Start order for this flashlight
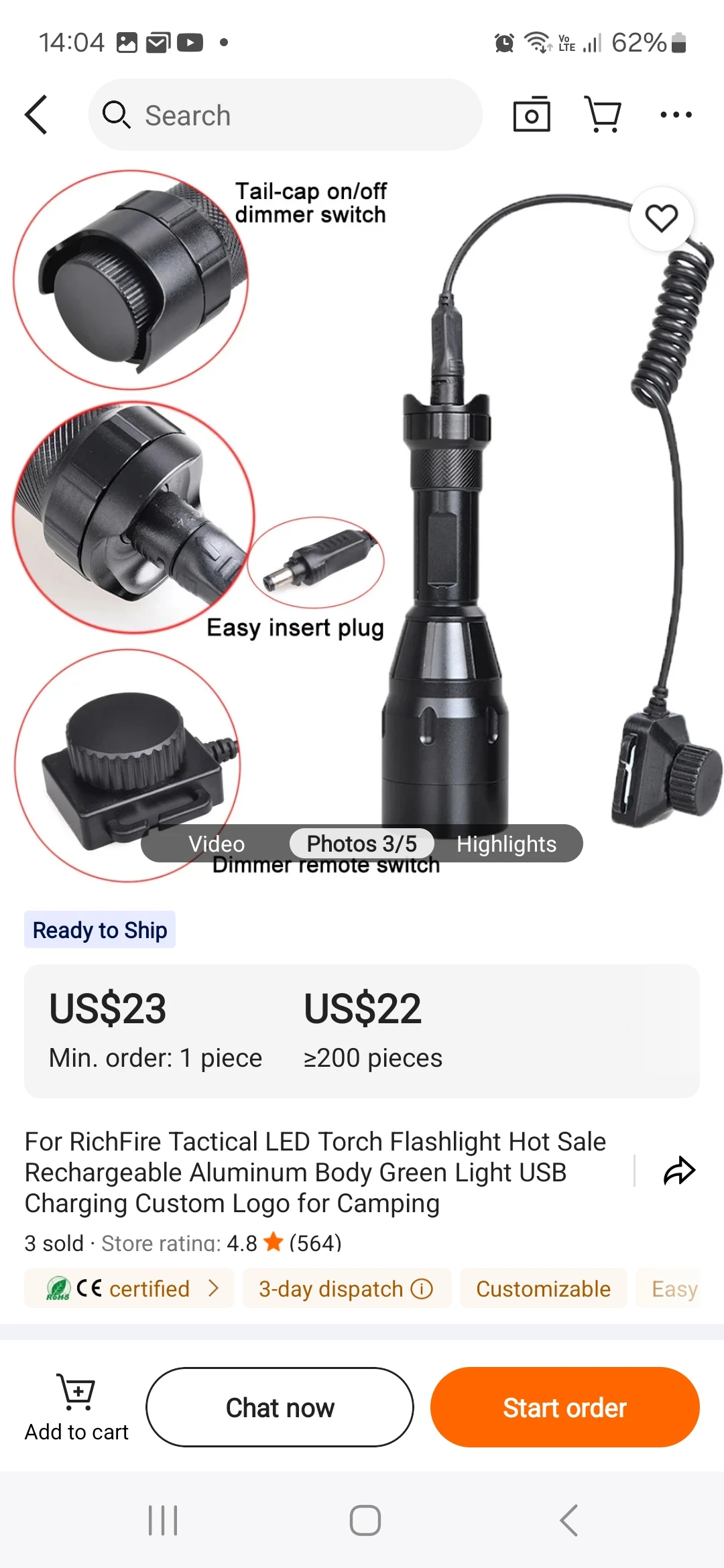 (x=564, y=1407)
